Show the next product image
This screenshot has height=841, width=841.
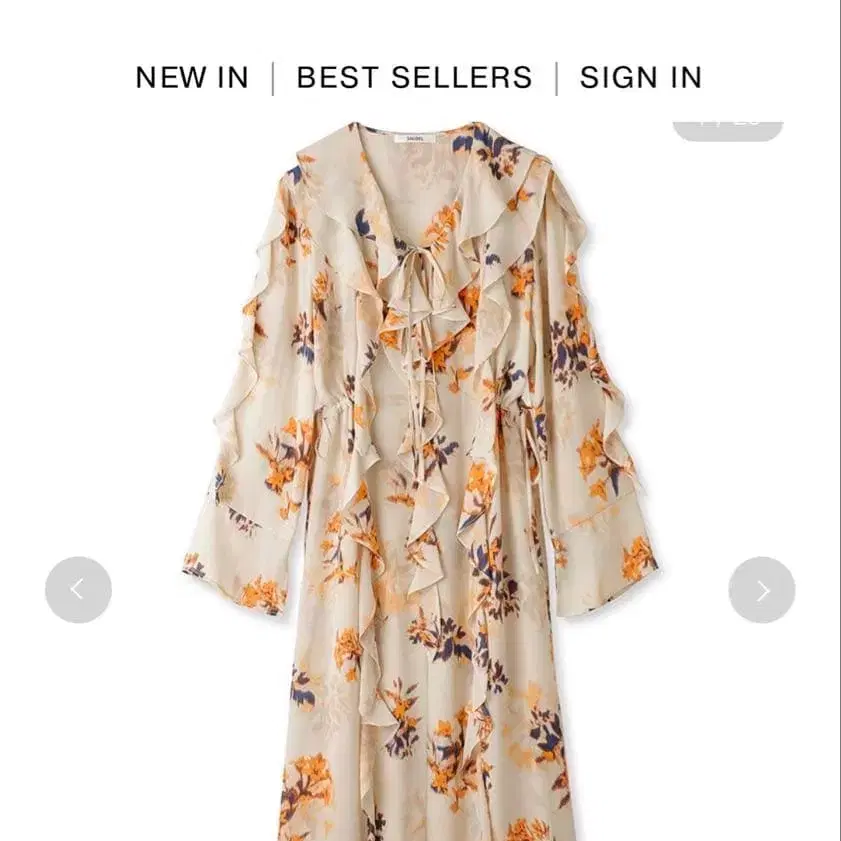click(x=762, y=590)
